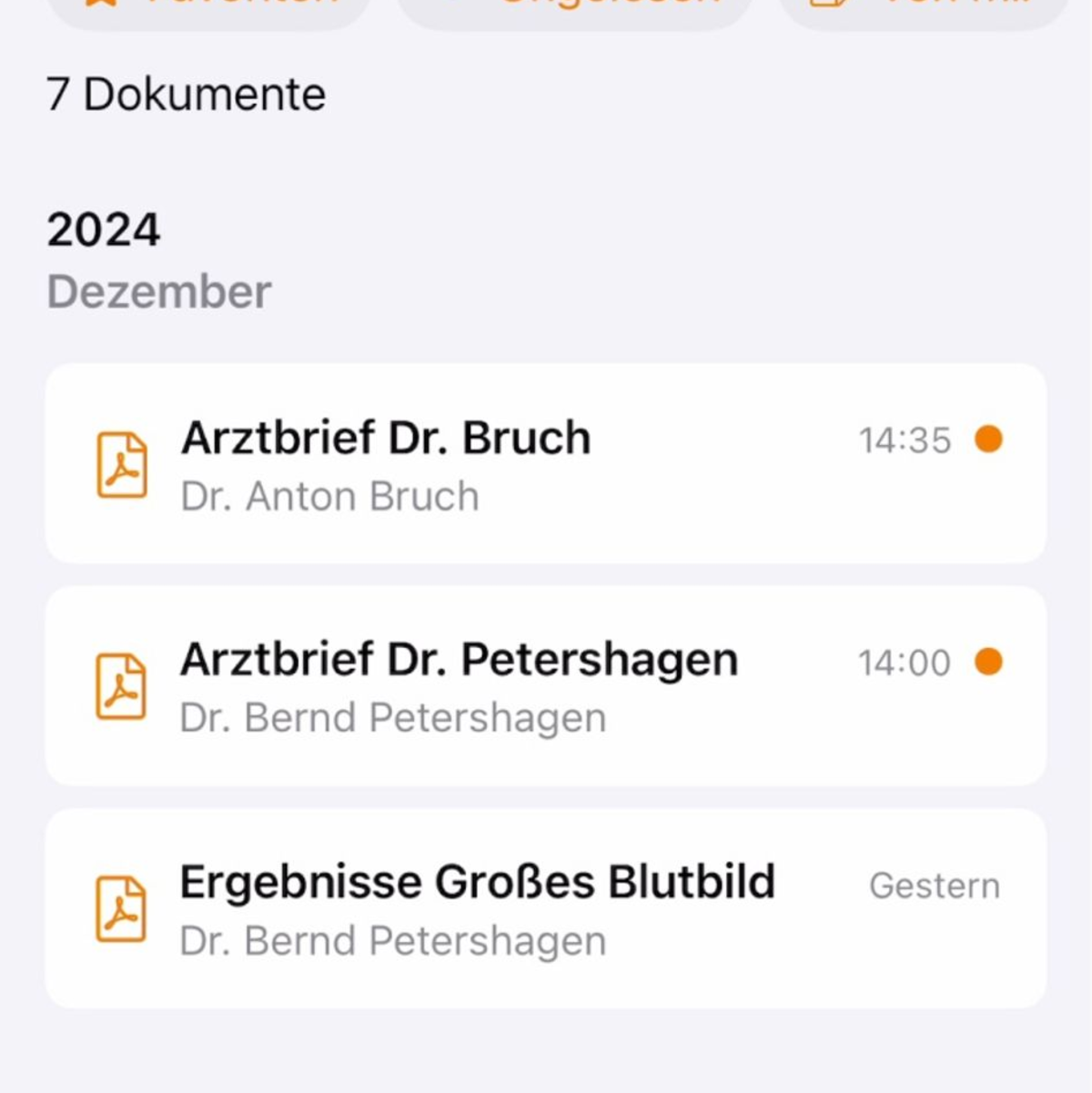Click the 7 Dokumente count label
Image resolution: width=1092 pixels, height=1093 pixels.
[186, 93]
